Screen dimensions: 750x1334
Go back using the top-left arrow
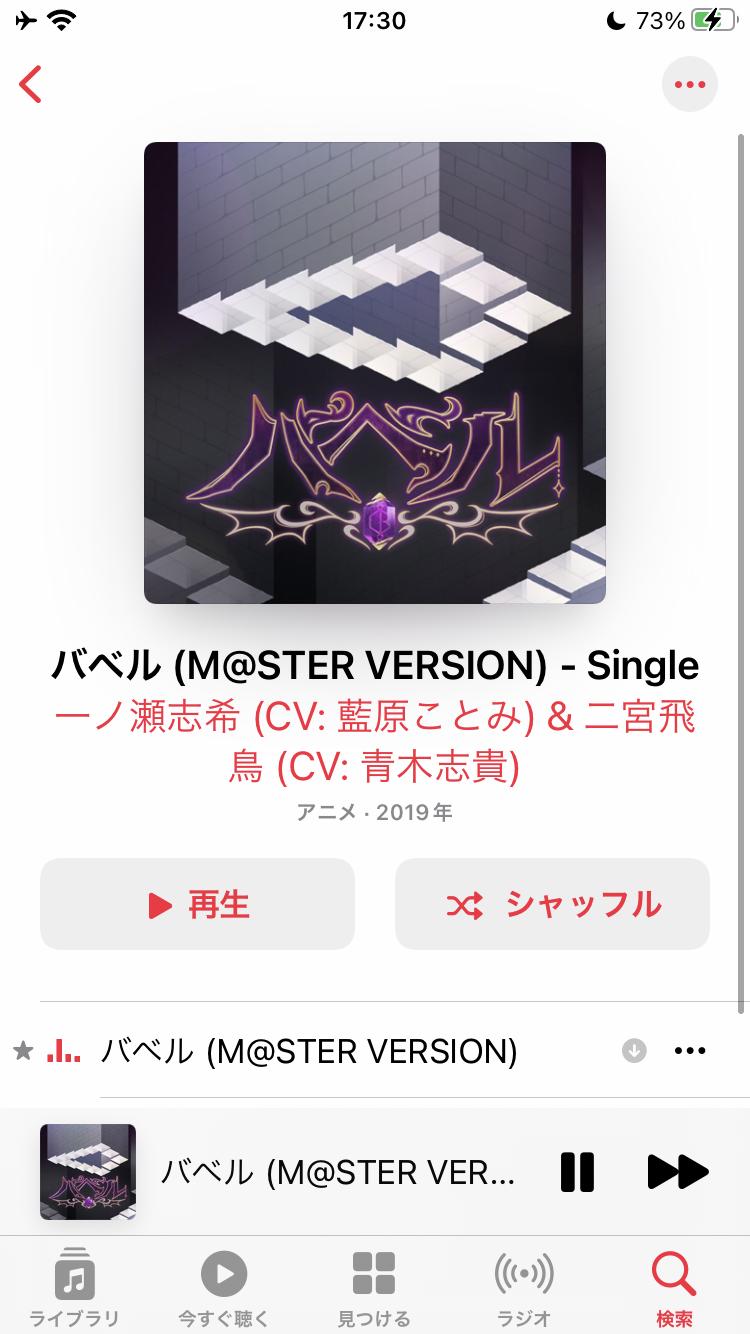[32, 85]
